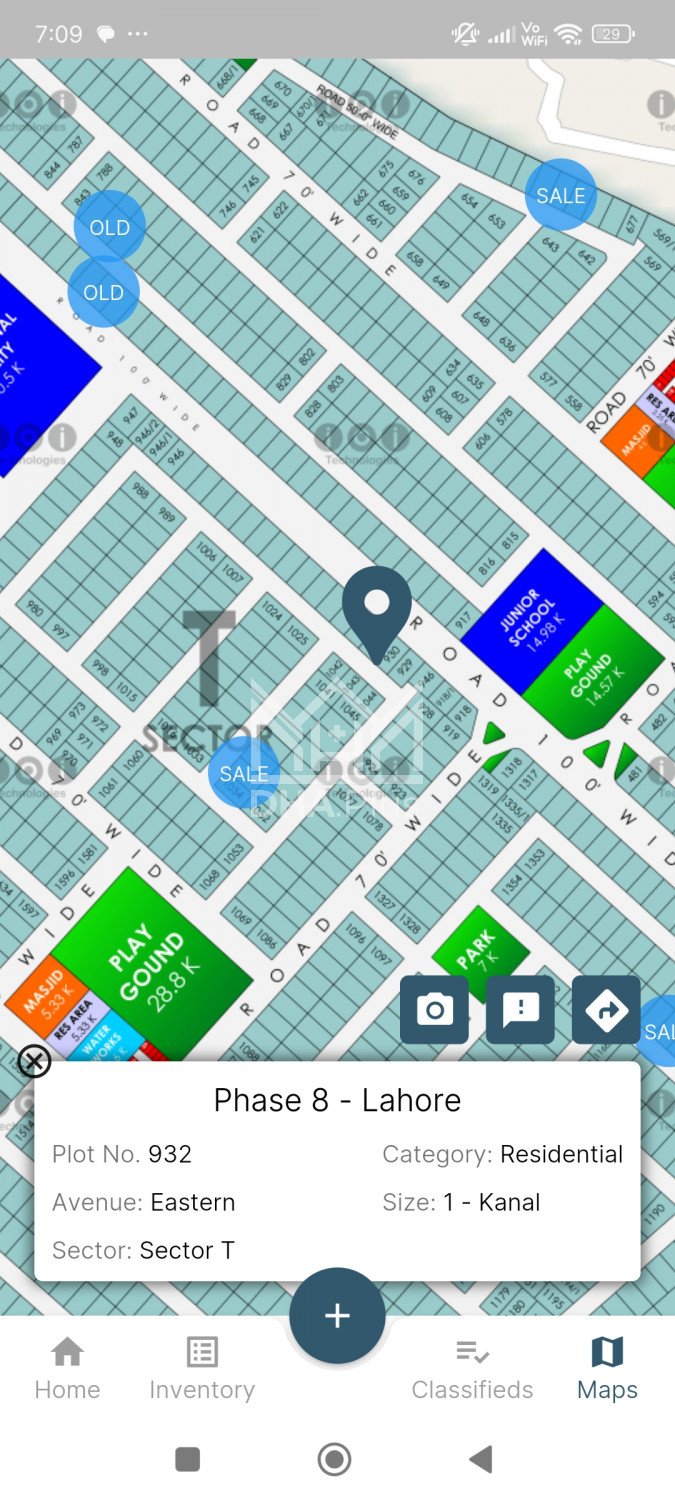The image size is (675, 1500).
Task: Get directions with the arrow button
Action: coord(606,1010)
